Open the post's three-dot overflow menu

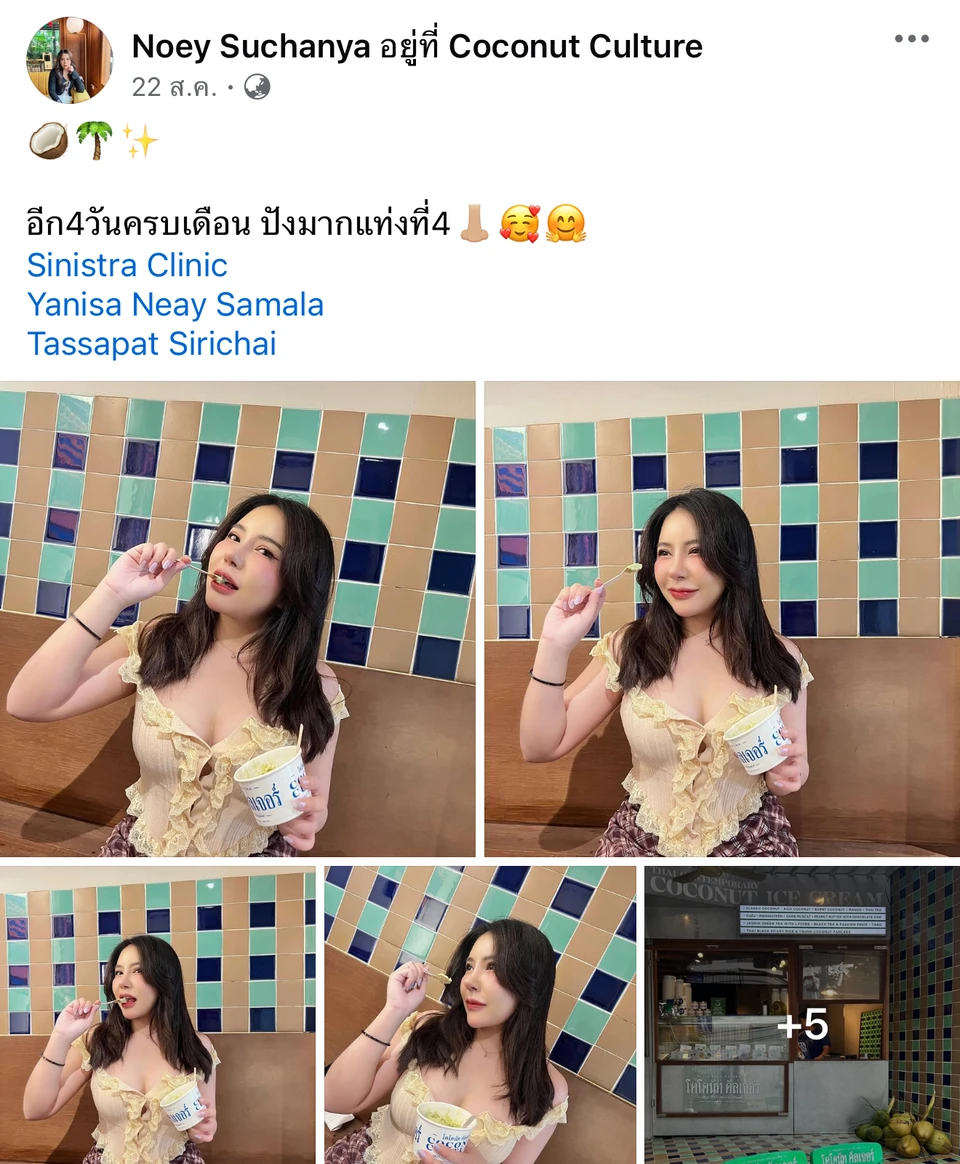point(911,39)
